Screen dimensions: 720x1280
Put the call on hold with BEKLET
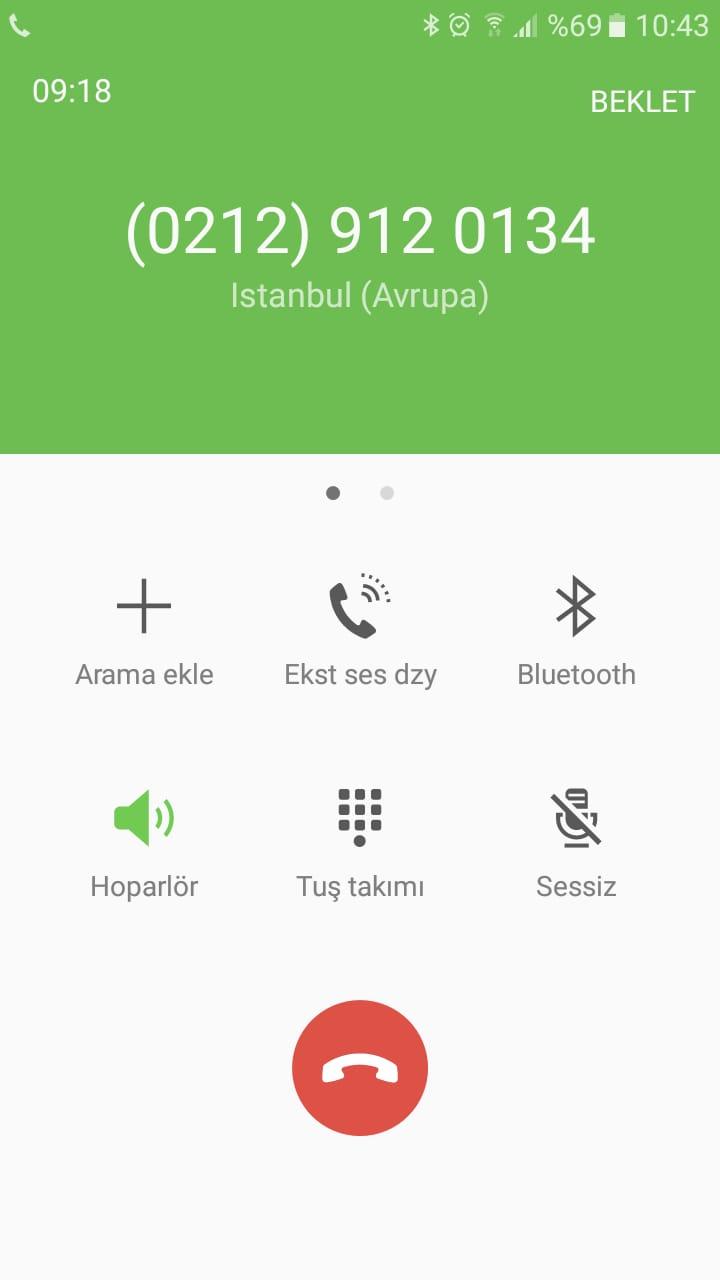coord(642,101)
